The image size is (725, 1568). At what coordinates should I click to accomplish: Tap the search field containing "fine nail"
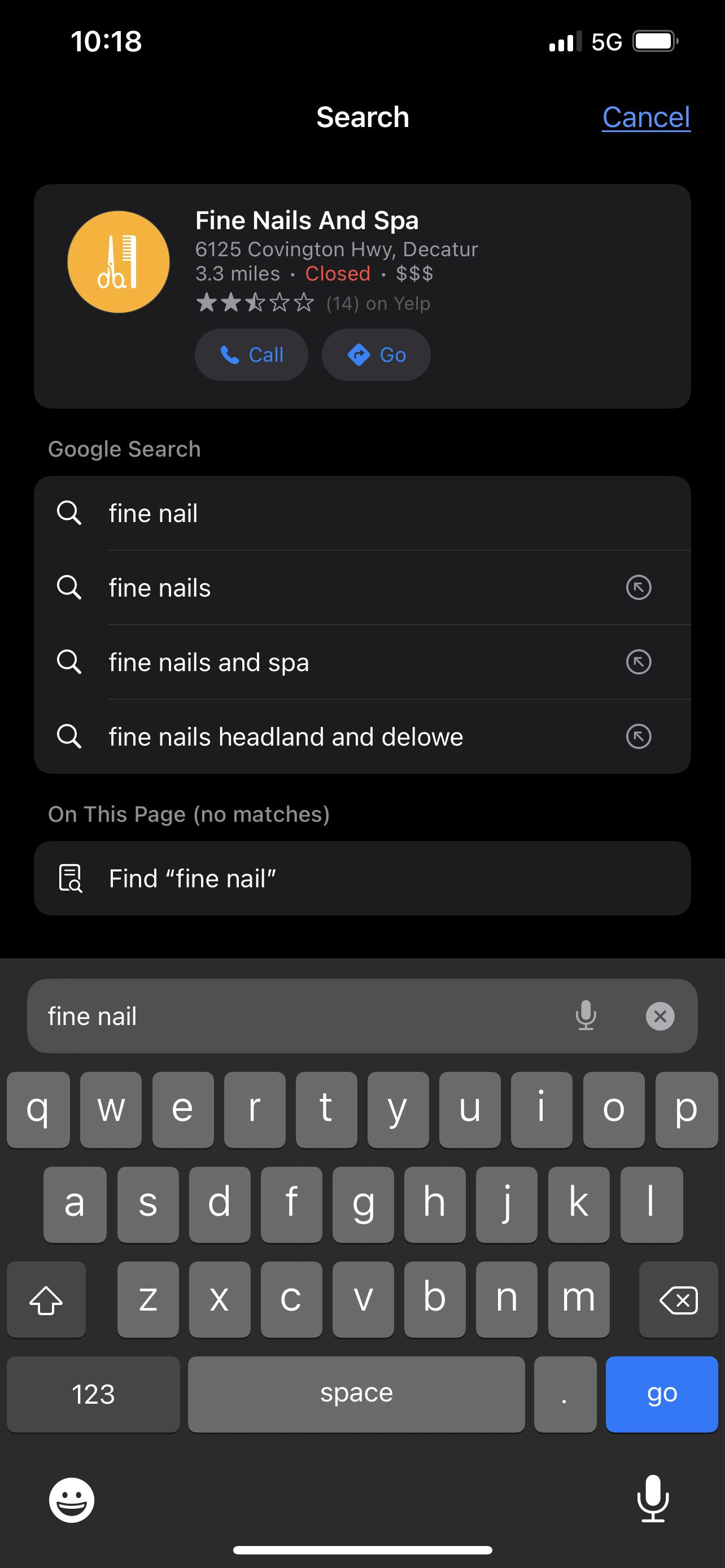(292, 1016)
